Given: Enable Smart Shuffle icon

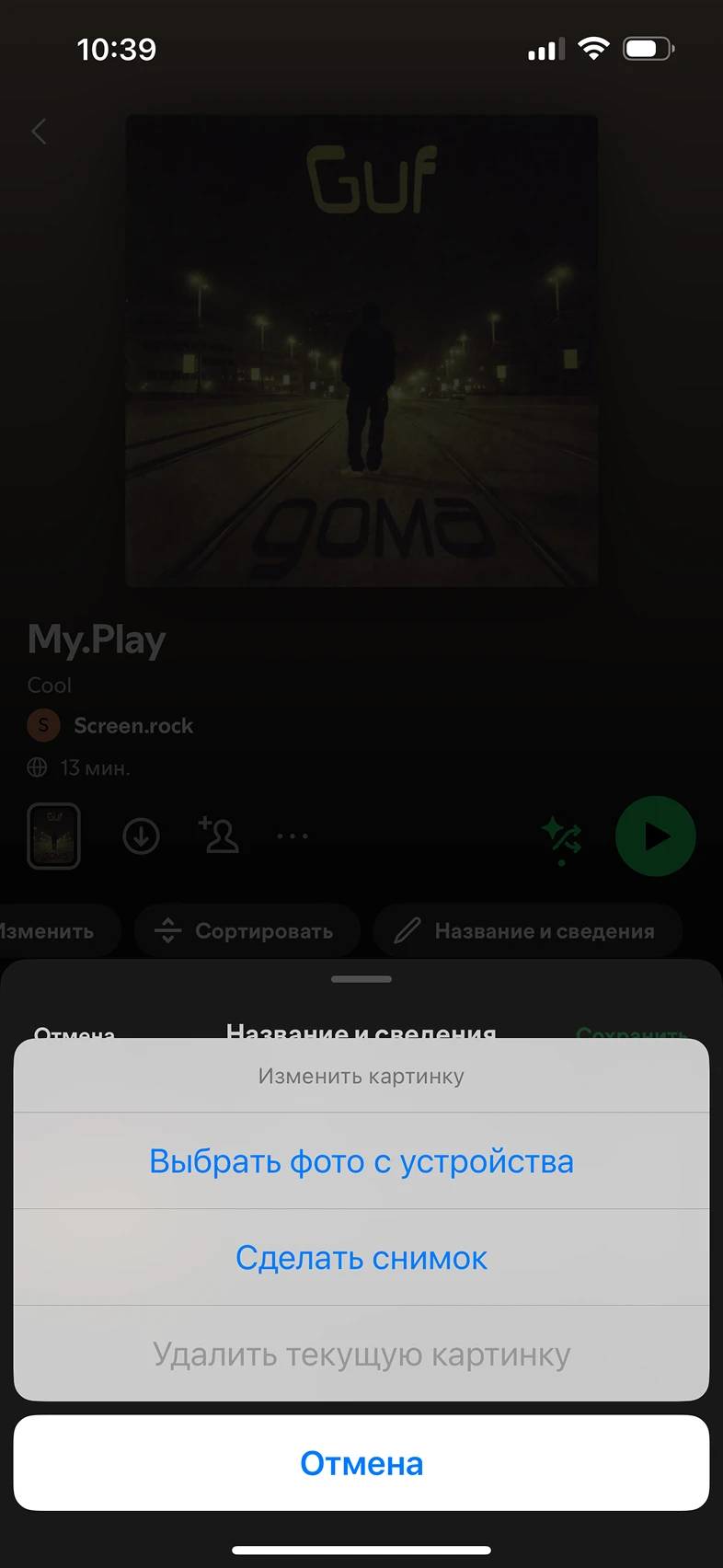Looking at the screenshot, I should point(562,836).
